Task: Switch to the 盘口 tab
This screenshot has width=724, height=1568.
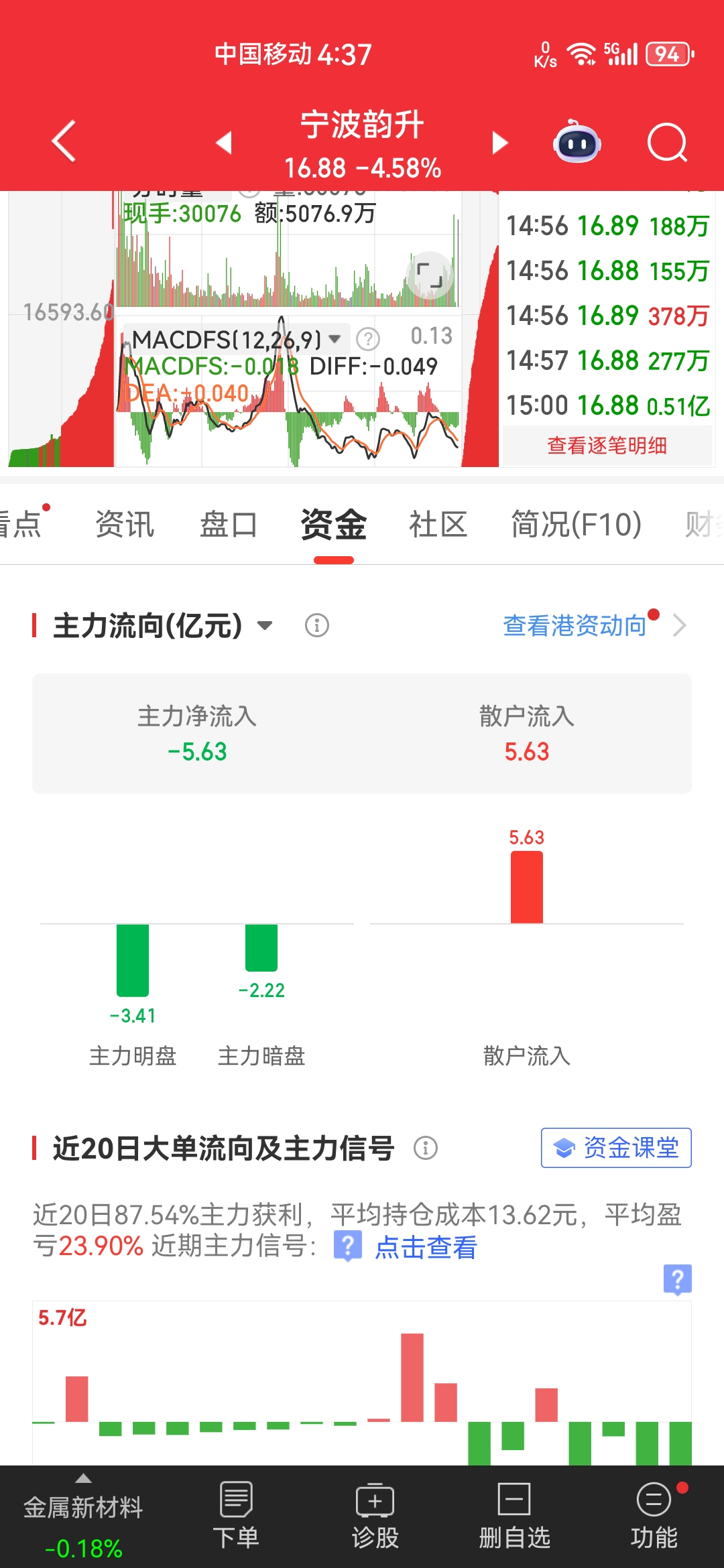Action: 229,524
